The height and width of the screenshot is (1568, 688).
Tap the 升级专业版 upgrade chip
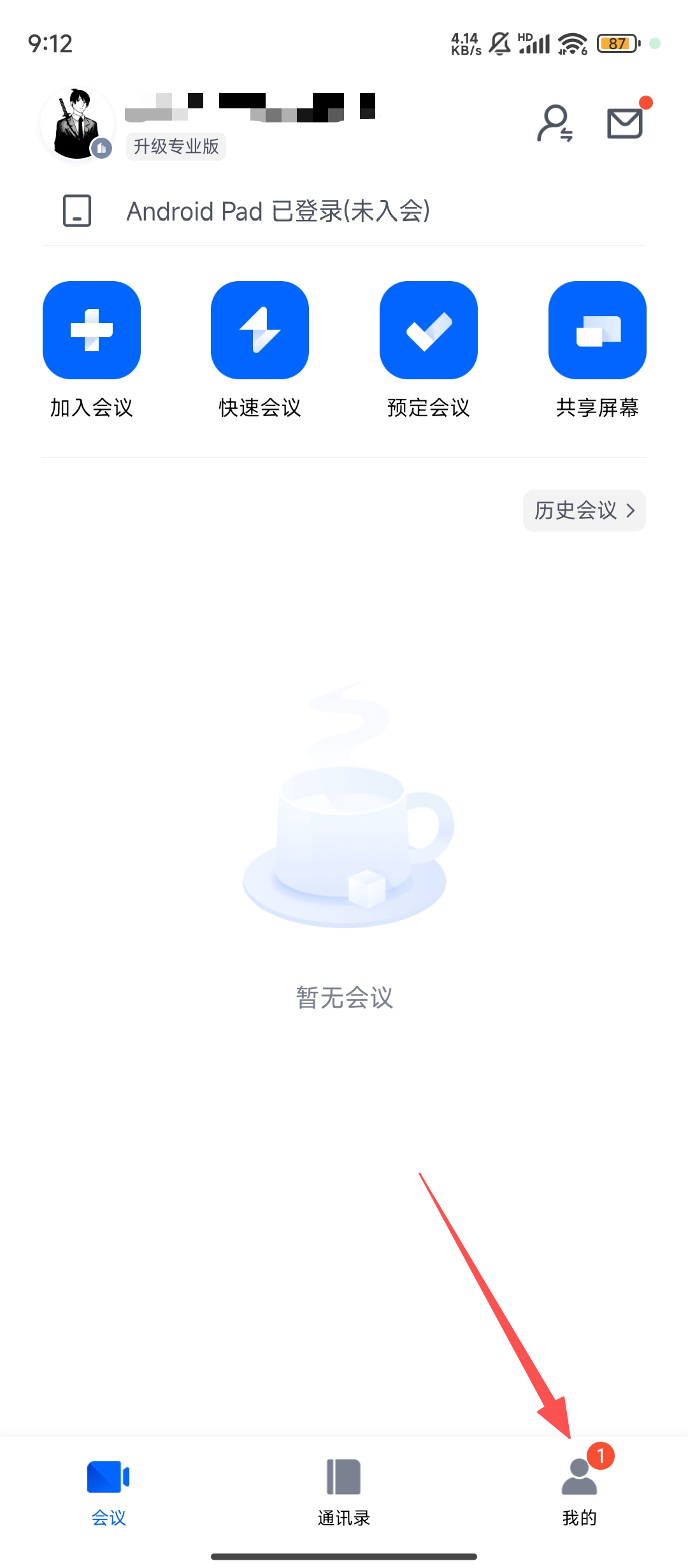[x=176, y=147]
